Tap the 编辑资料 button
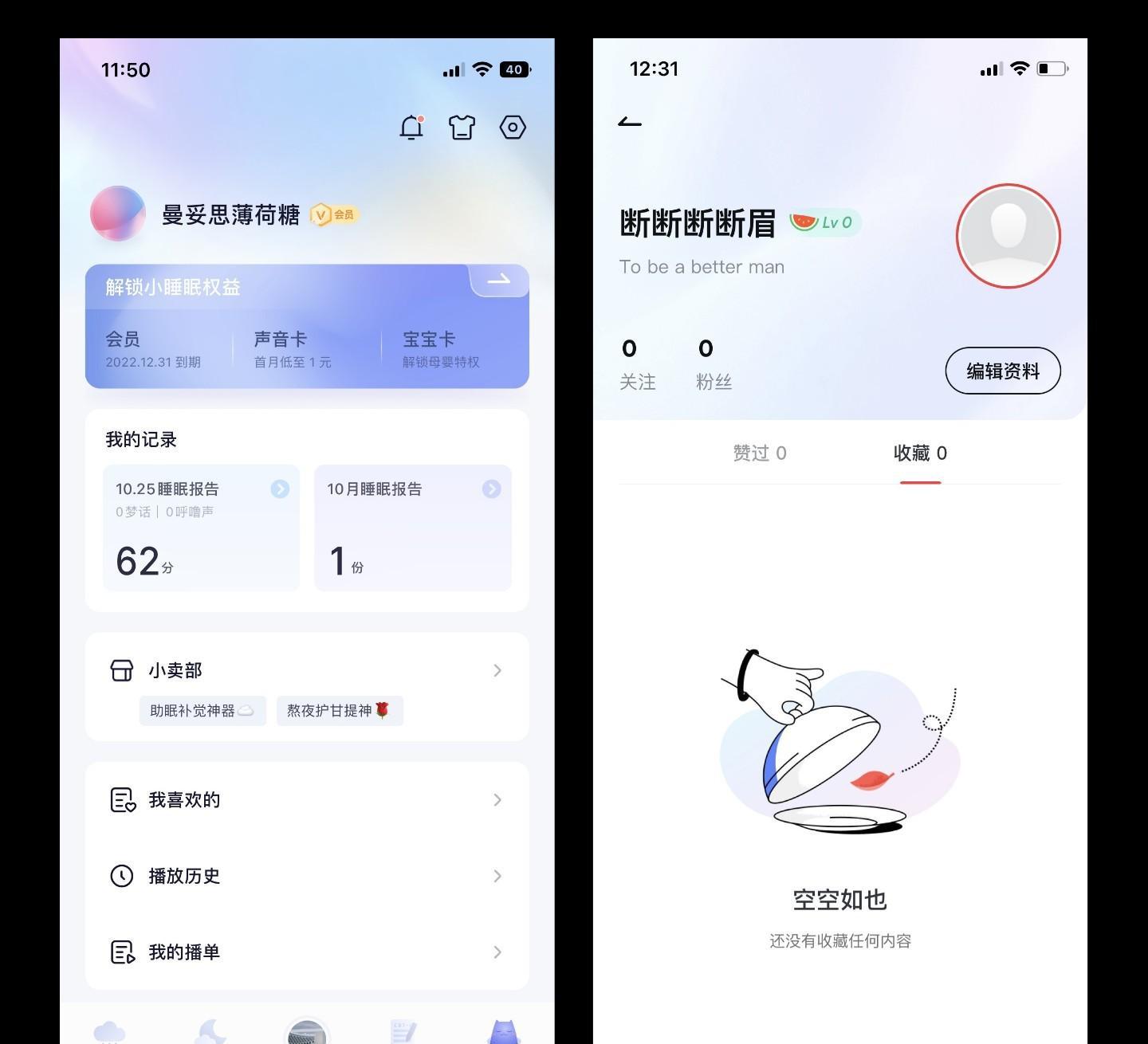 coord(1002,371)
